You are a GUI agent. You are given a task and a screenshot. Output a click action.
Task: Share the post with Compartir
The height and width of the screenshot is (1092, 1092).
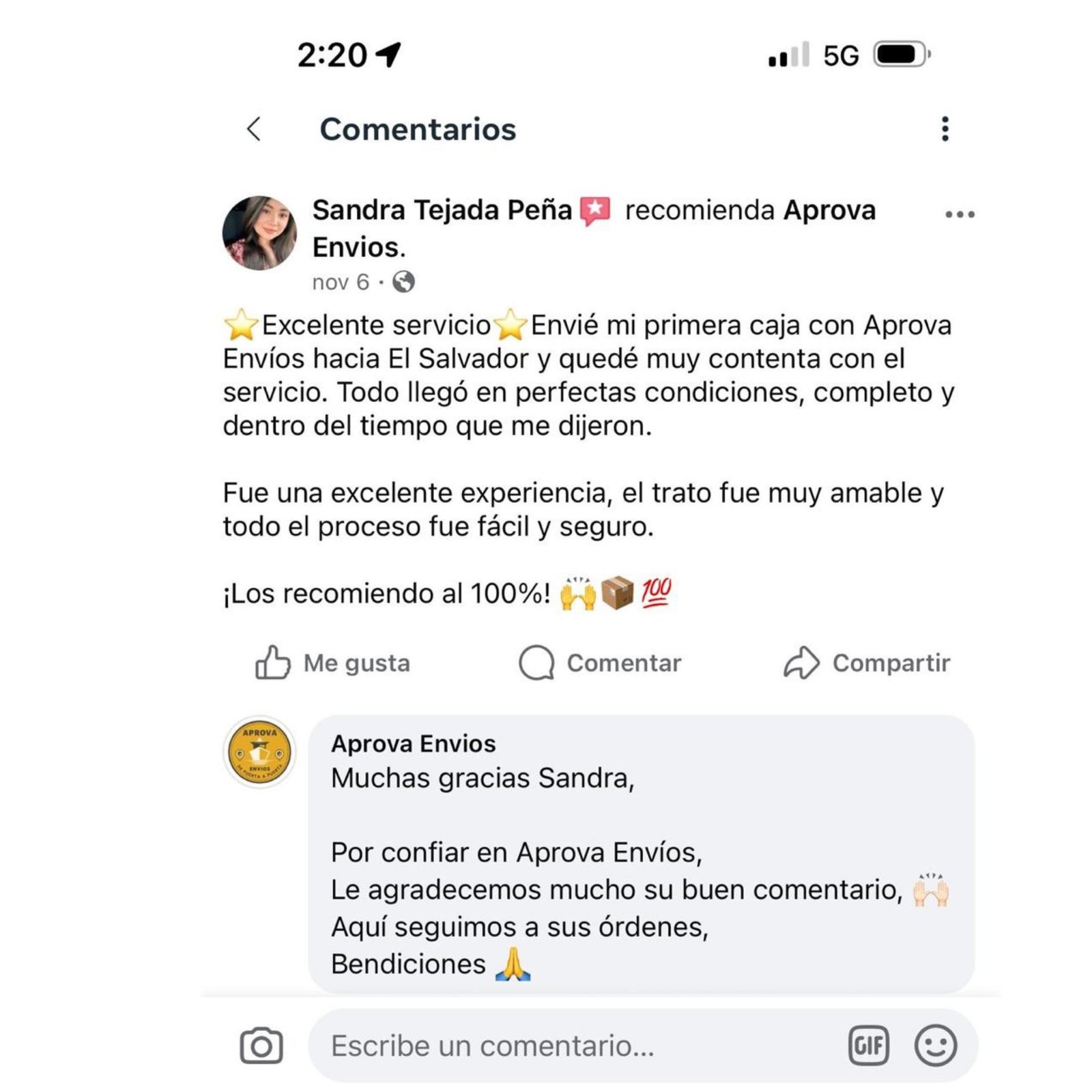(867, 663)
